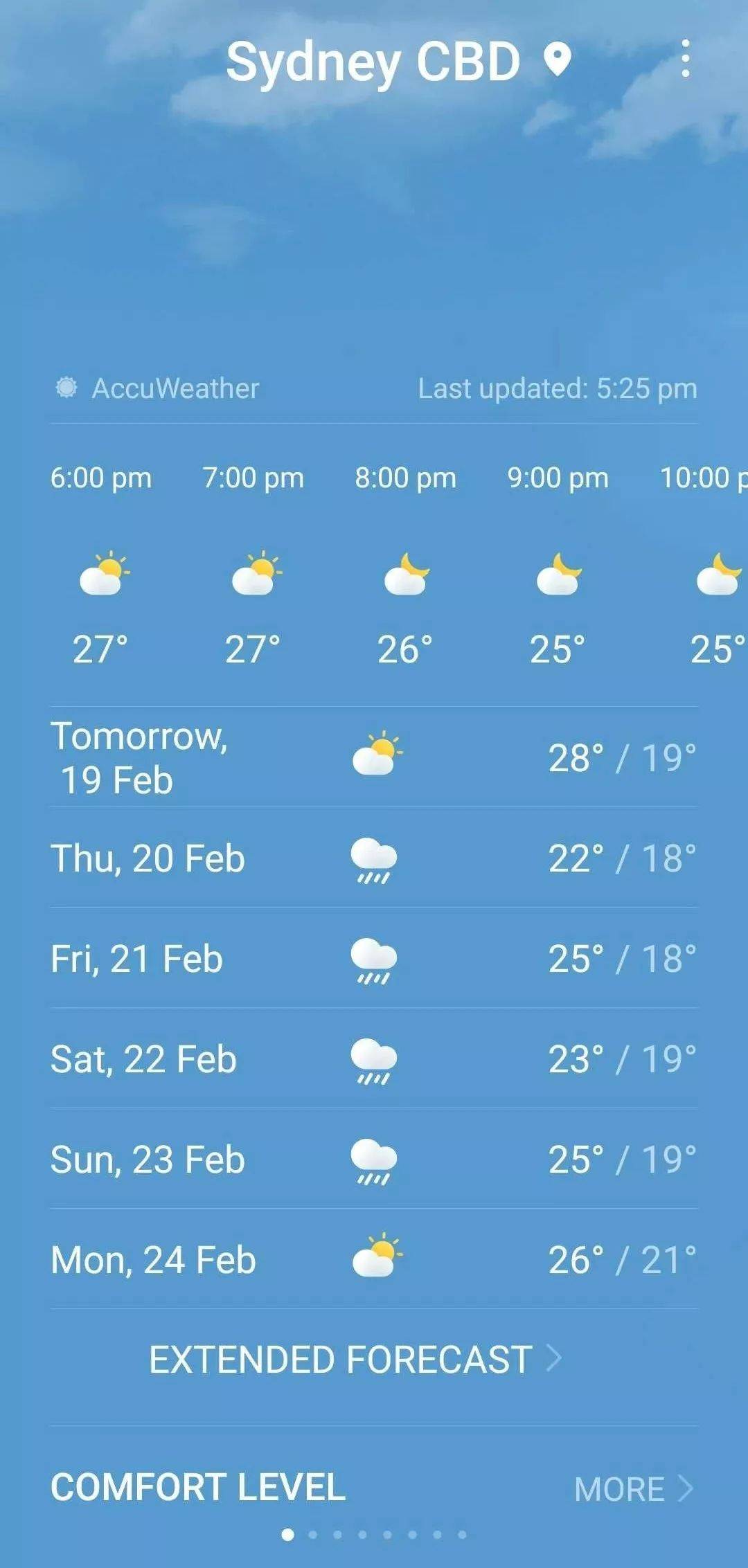Open the Sun, 23 Feb forecast

coord(374,1159)
